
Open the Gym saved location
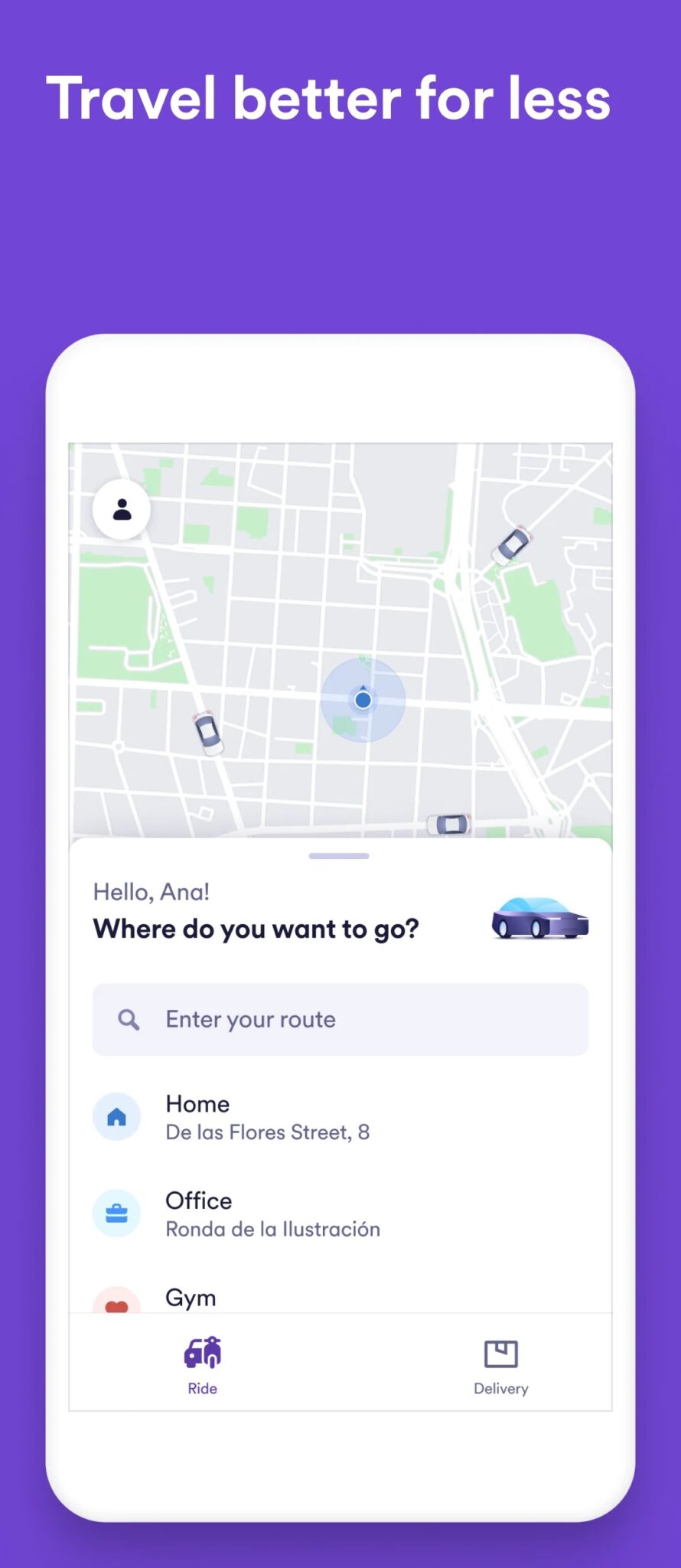(190, 1298)
